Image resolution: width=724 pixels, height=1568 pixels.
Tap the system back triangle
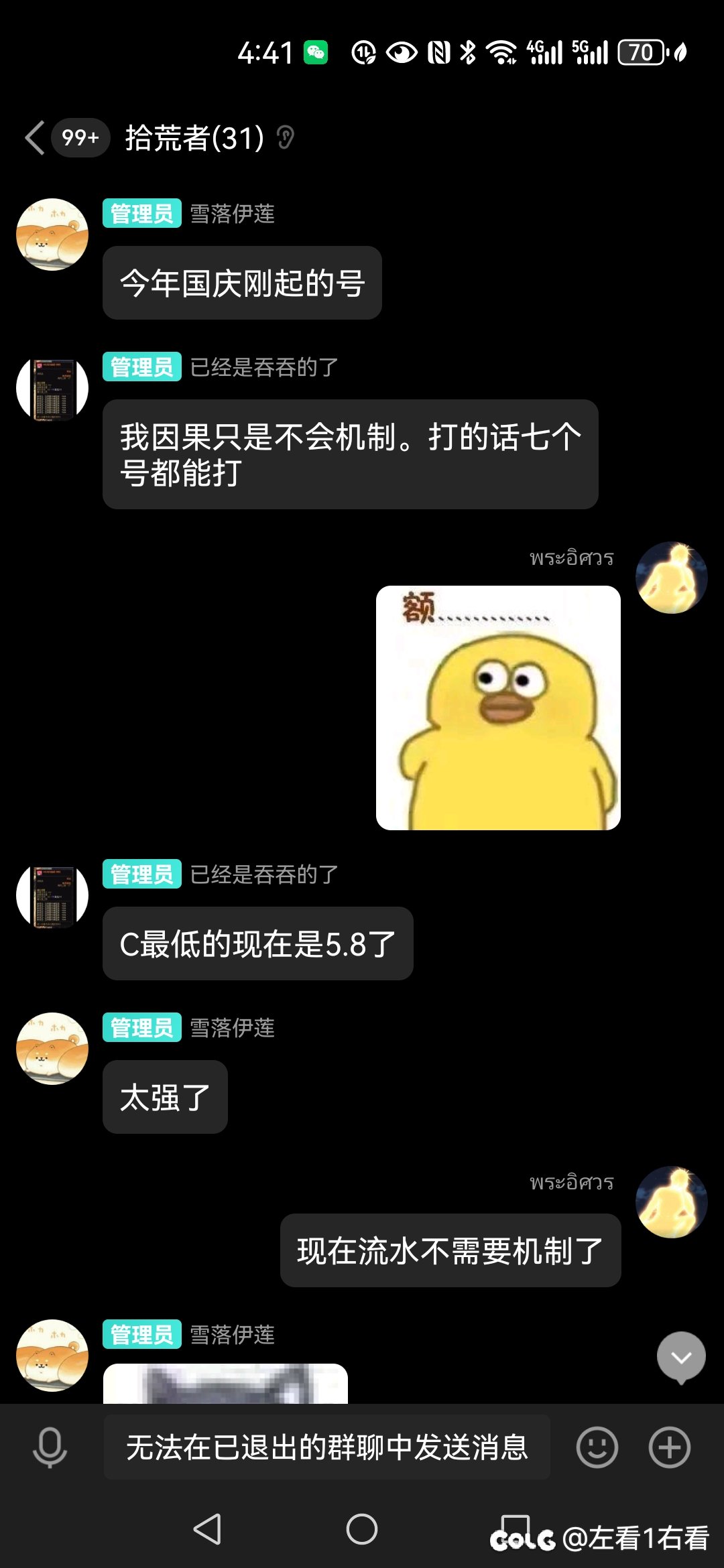207,1529
